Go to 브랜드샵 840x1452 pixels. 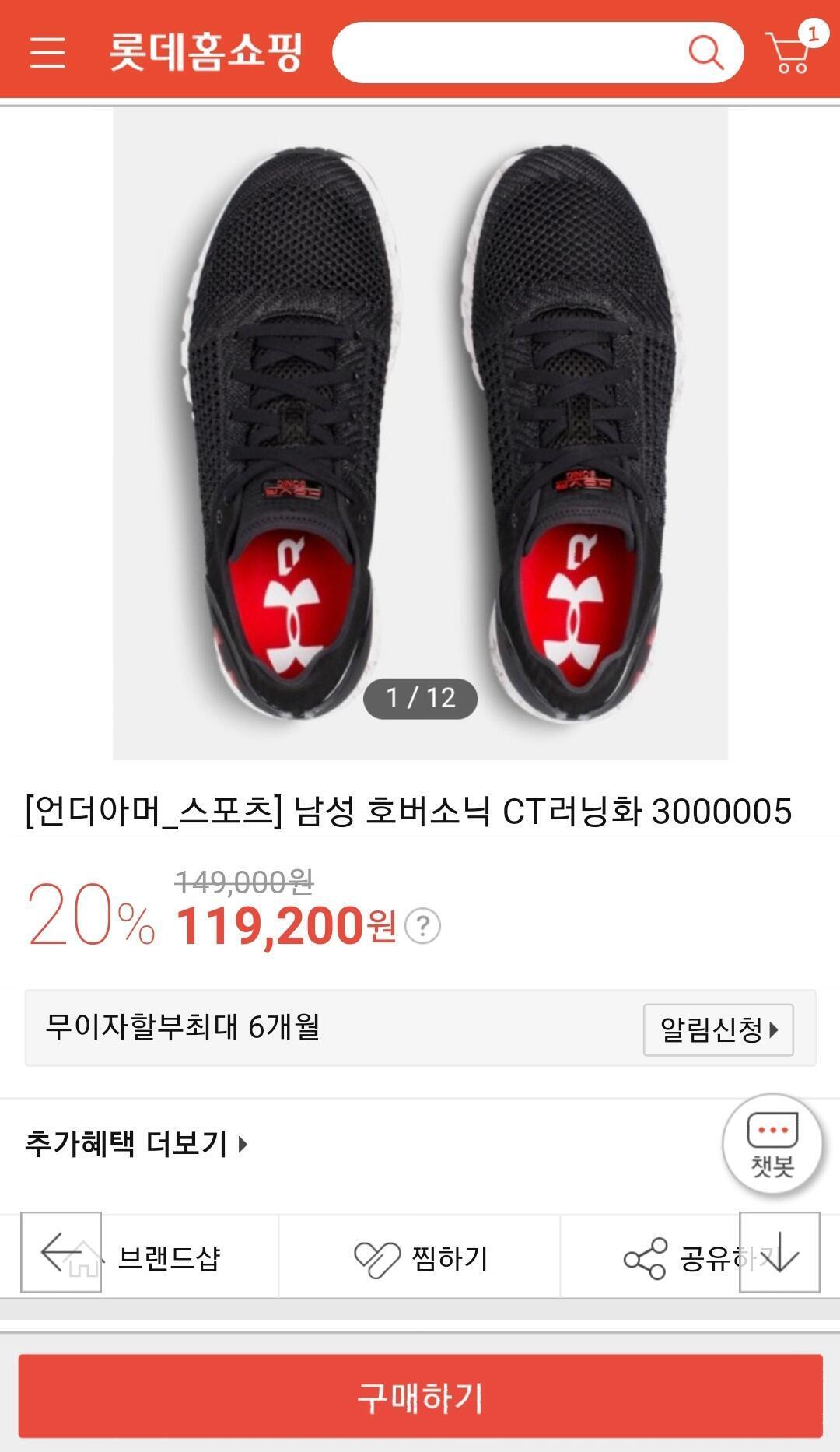169,1258
